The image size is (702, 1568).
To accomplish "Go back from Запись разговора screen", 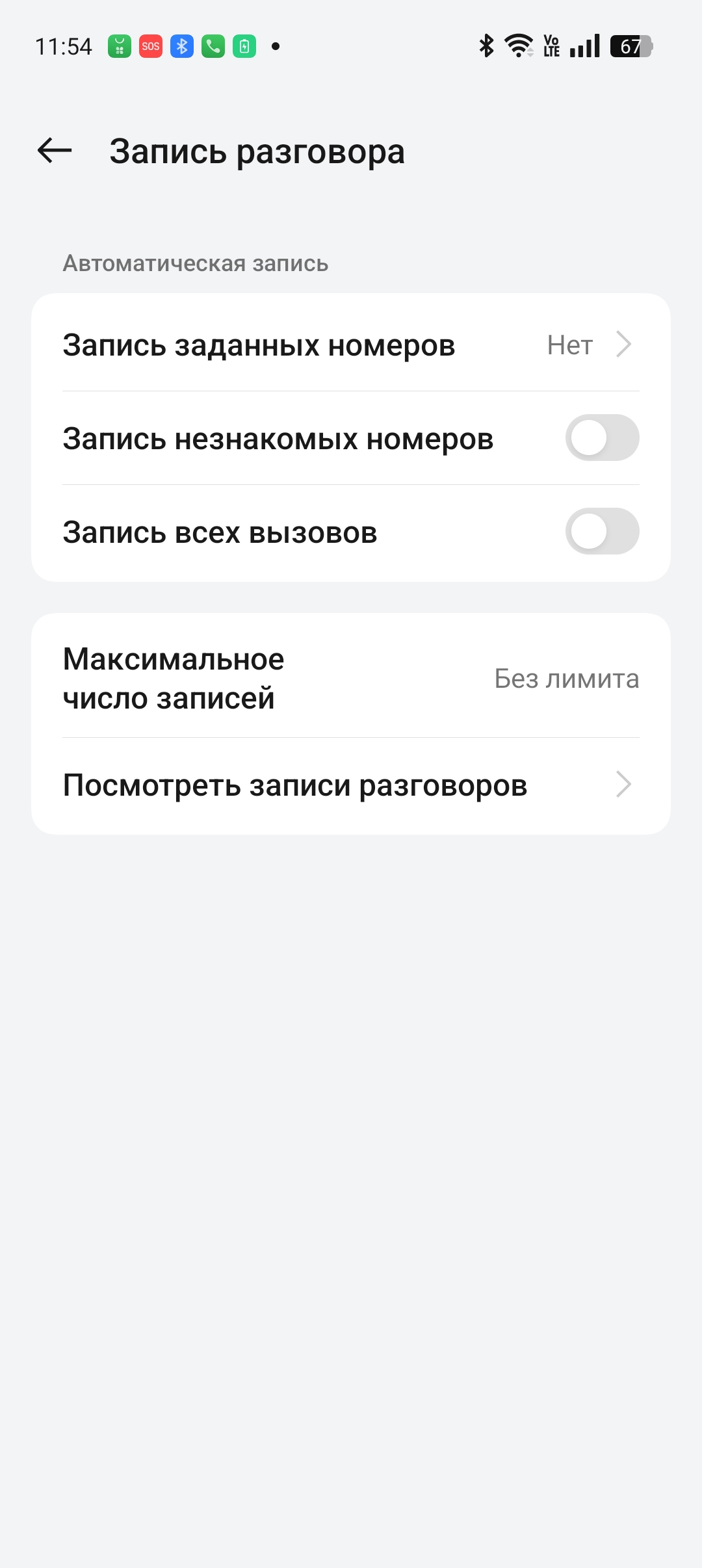I will pyautogui.click(x=55, y=151).
